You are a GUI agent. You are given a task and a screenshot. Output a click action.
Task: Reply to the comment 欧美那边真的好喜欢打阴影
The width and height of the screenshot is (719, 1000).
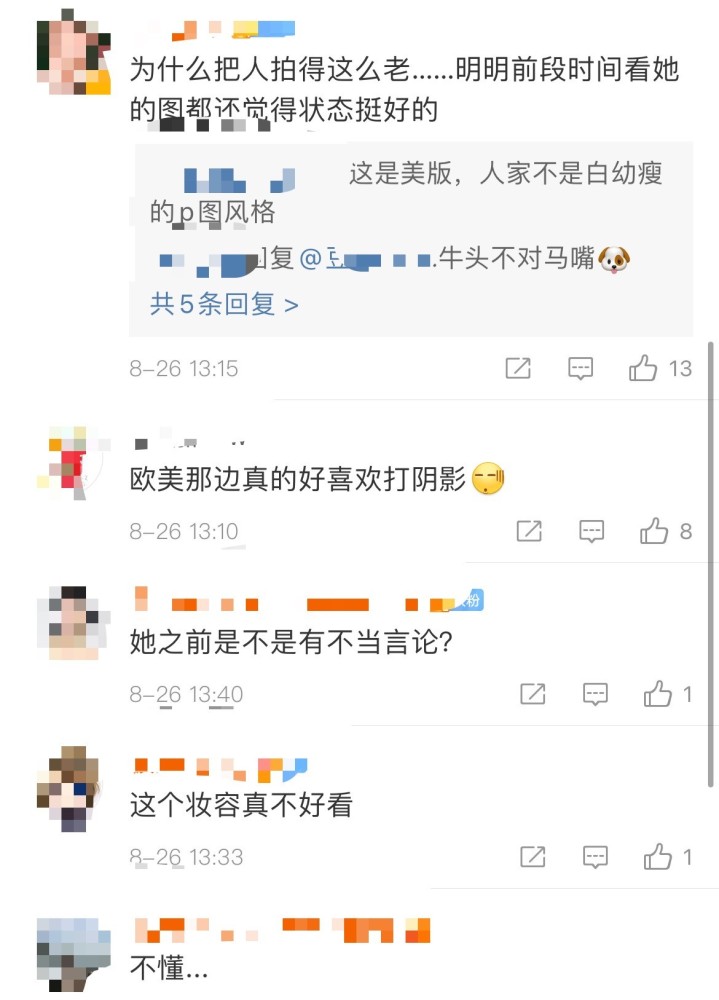coord(591,531)
